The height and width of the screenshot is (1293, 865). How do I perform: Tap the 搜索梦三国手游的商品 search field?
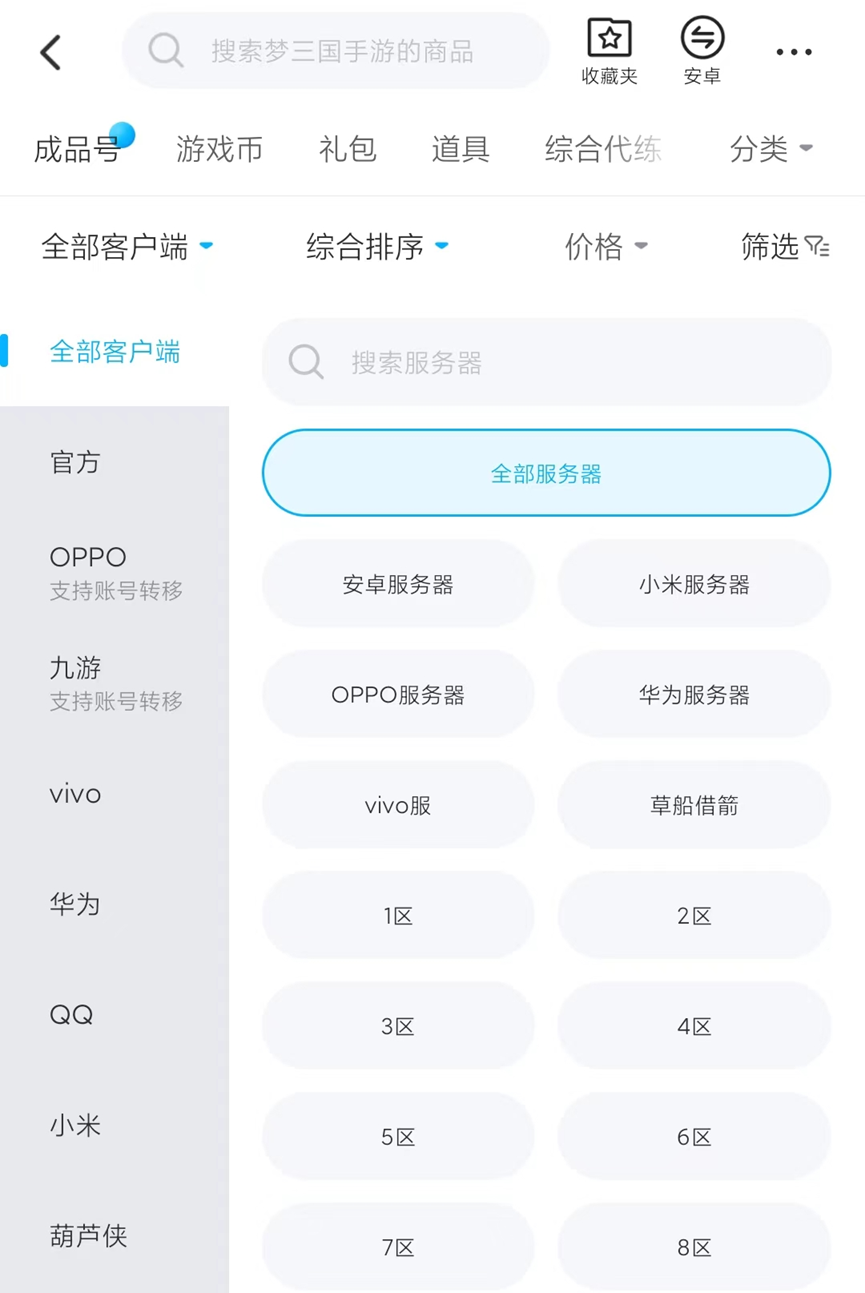pyautogui.click(x=340, y=51)
